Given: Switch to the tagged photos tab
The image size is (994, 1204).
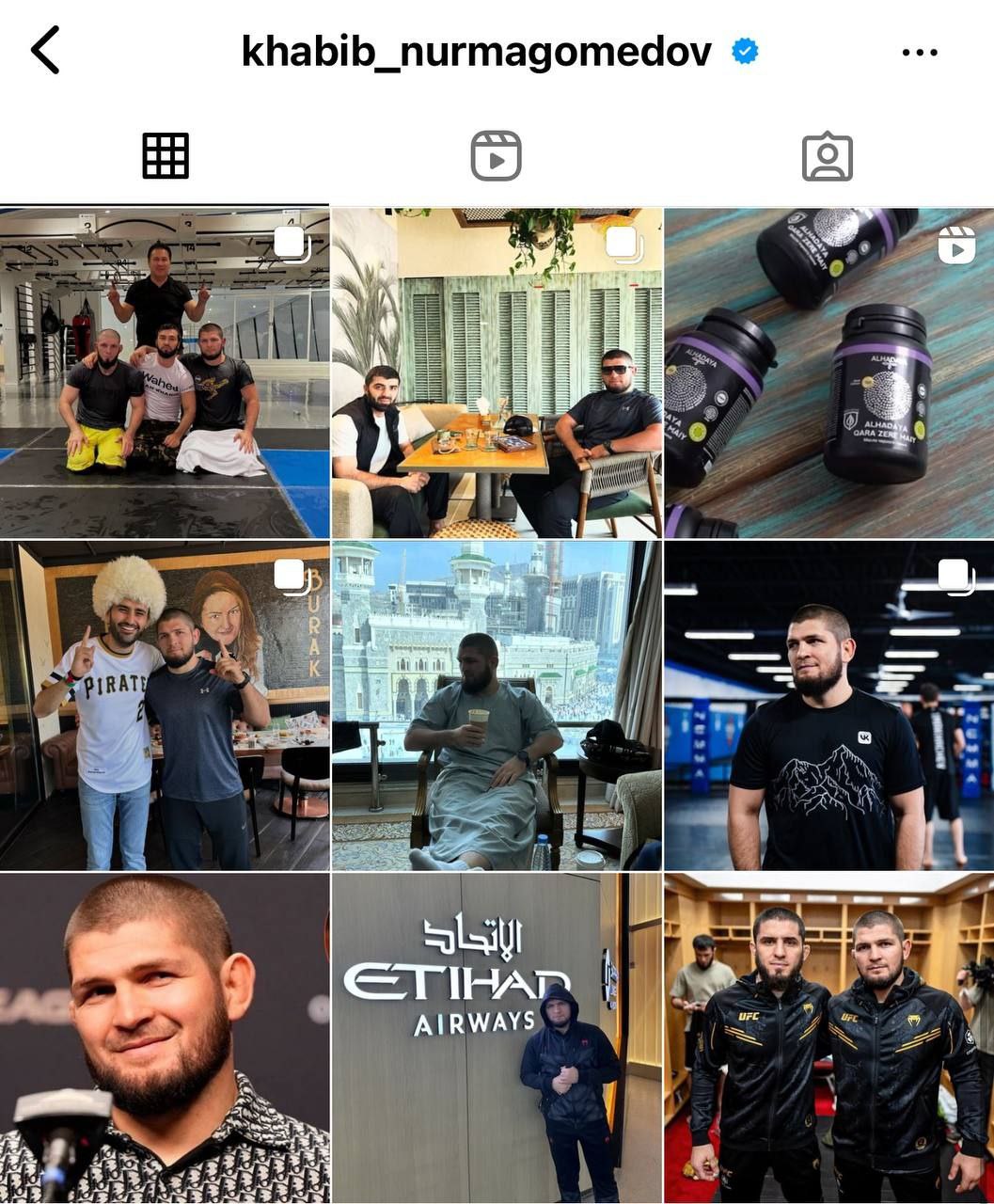Looking at the screenshot, I should (x=827, y=156).
